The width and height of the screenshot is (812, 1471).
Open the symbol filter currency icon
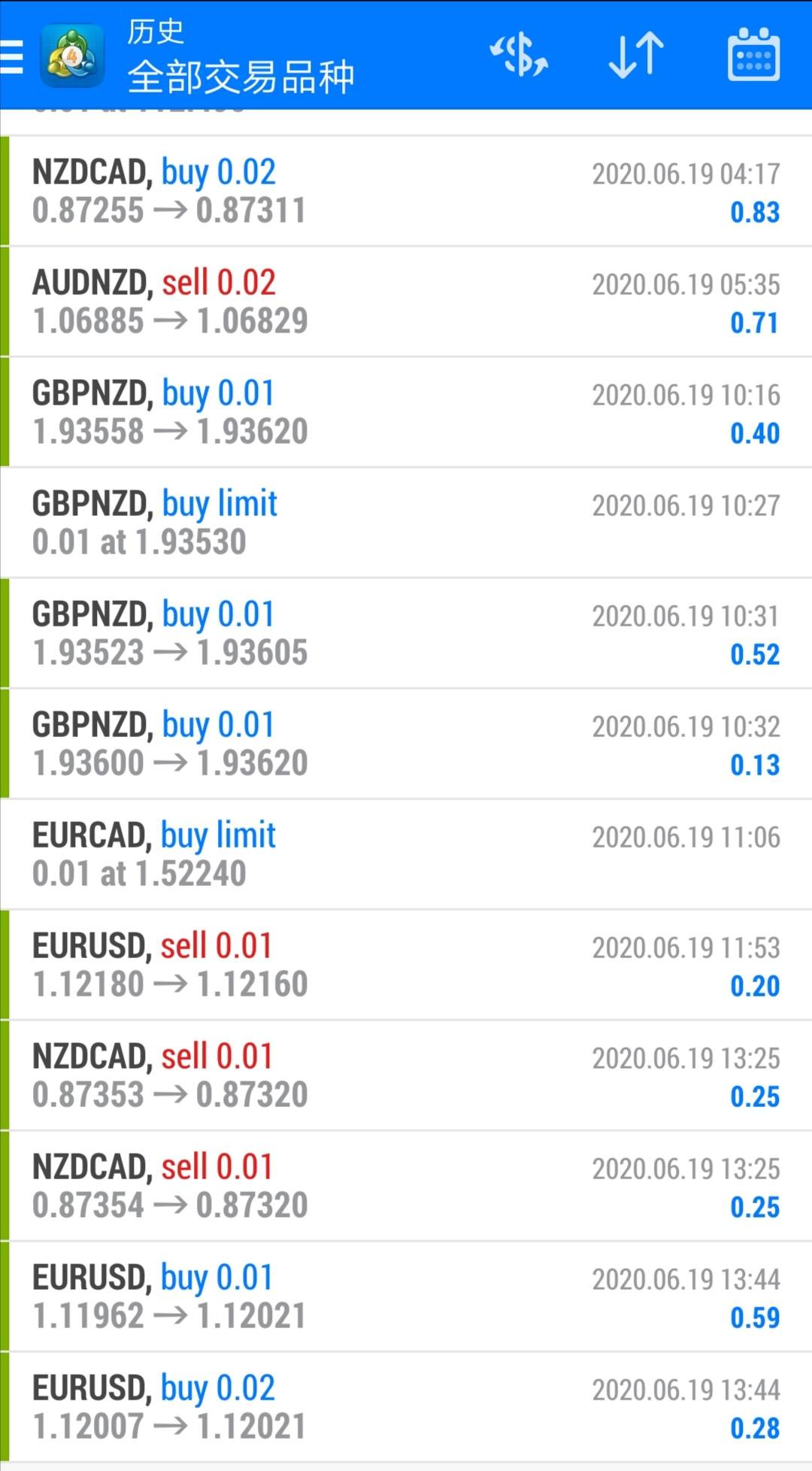pos(519,55)
